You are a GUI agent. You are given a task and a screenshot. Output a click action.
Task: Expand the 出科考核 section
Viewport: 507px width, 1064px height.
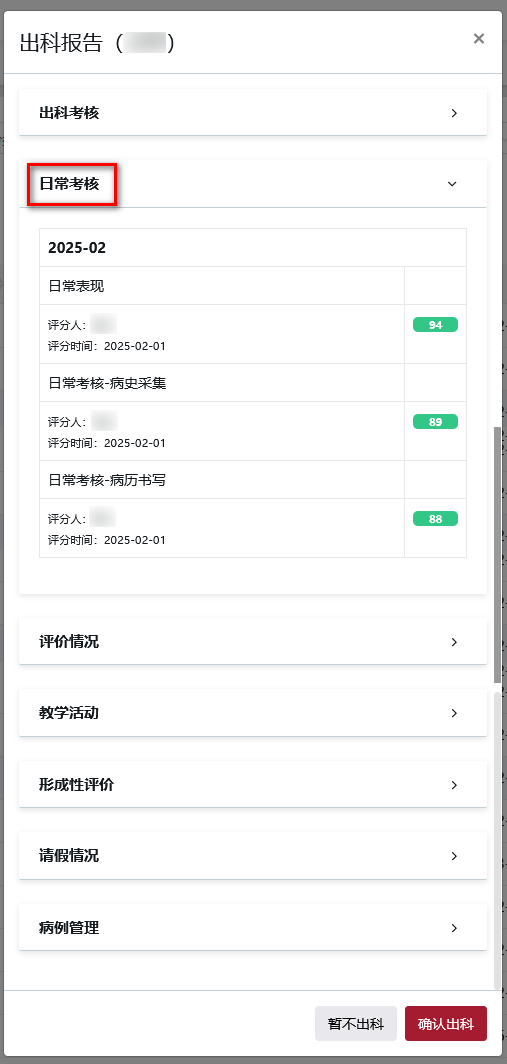[x=252, y=113]
